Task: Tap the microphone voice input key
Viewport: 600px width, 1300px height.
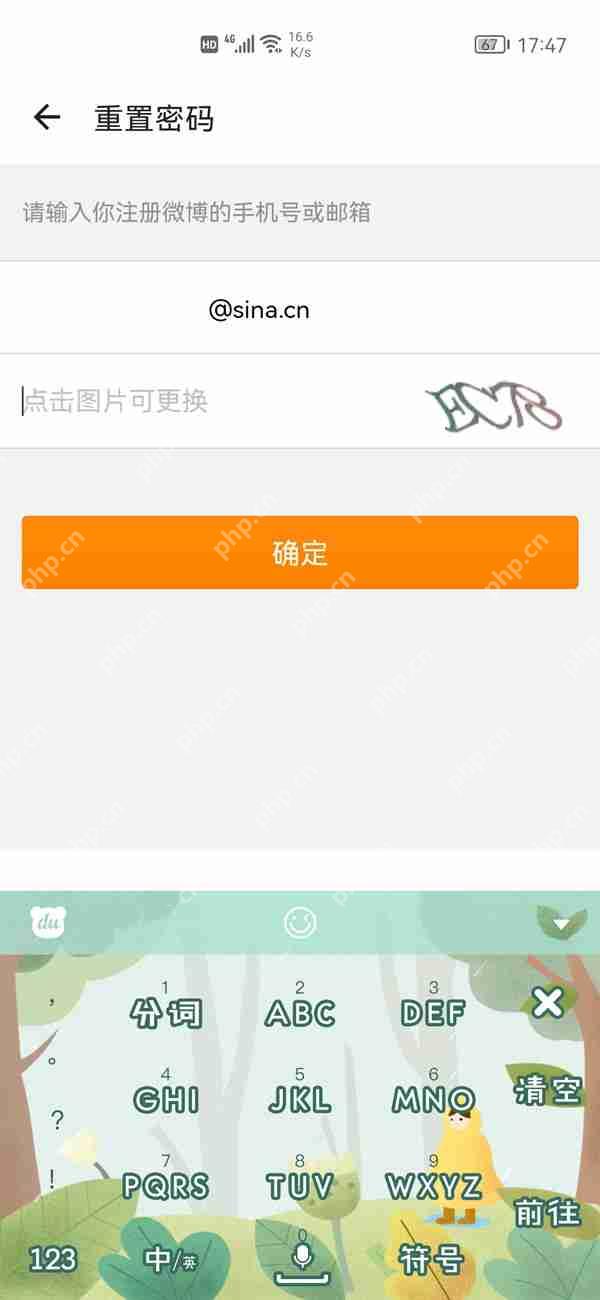Action: pyautogui.click(x=300, y=1260)
